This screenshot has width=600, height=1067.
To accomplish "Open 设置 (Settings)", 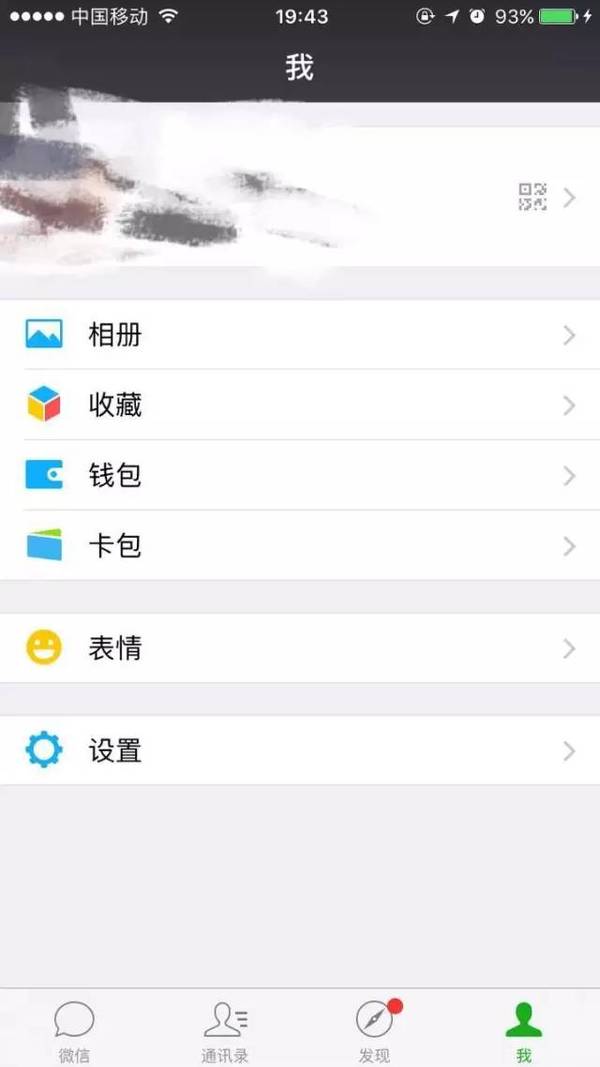I will (300, 750).
